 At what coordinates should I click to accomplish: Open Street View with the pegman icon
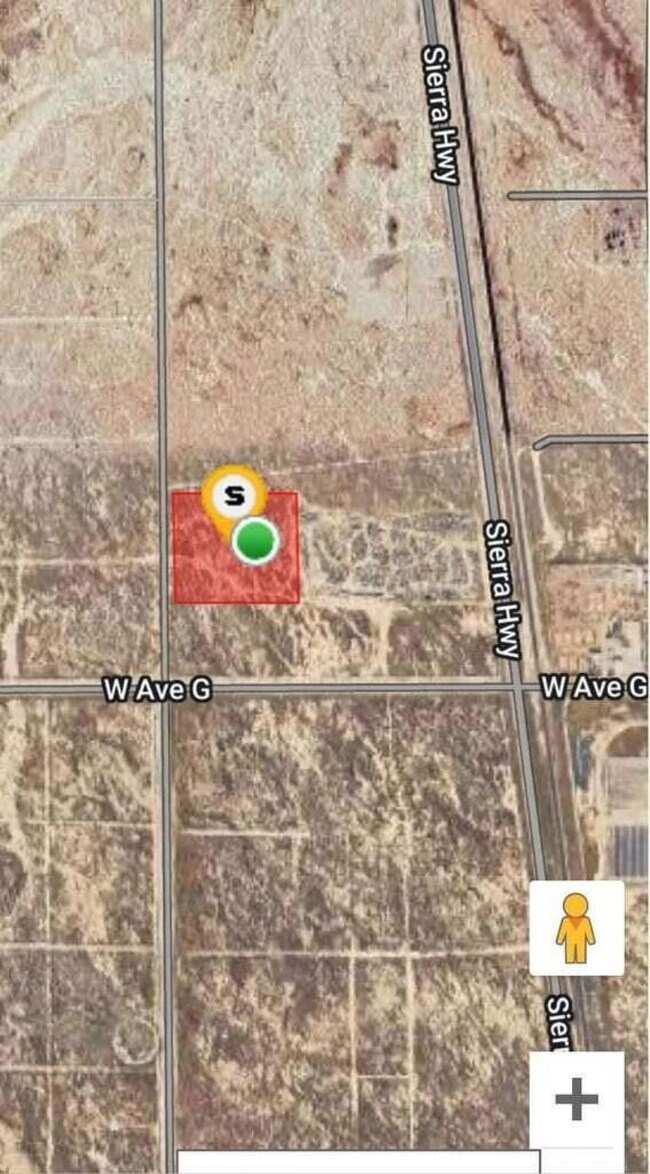(576, 928)
